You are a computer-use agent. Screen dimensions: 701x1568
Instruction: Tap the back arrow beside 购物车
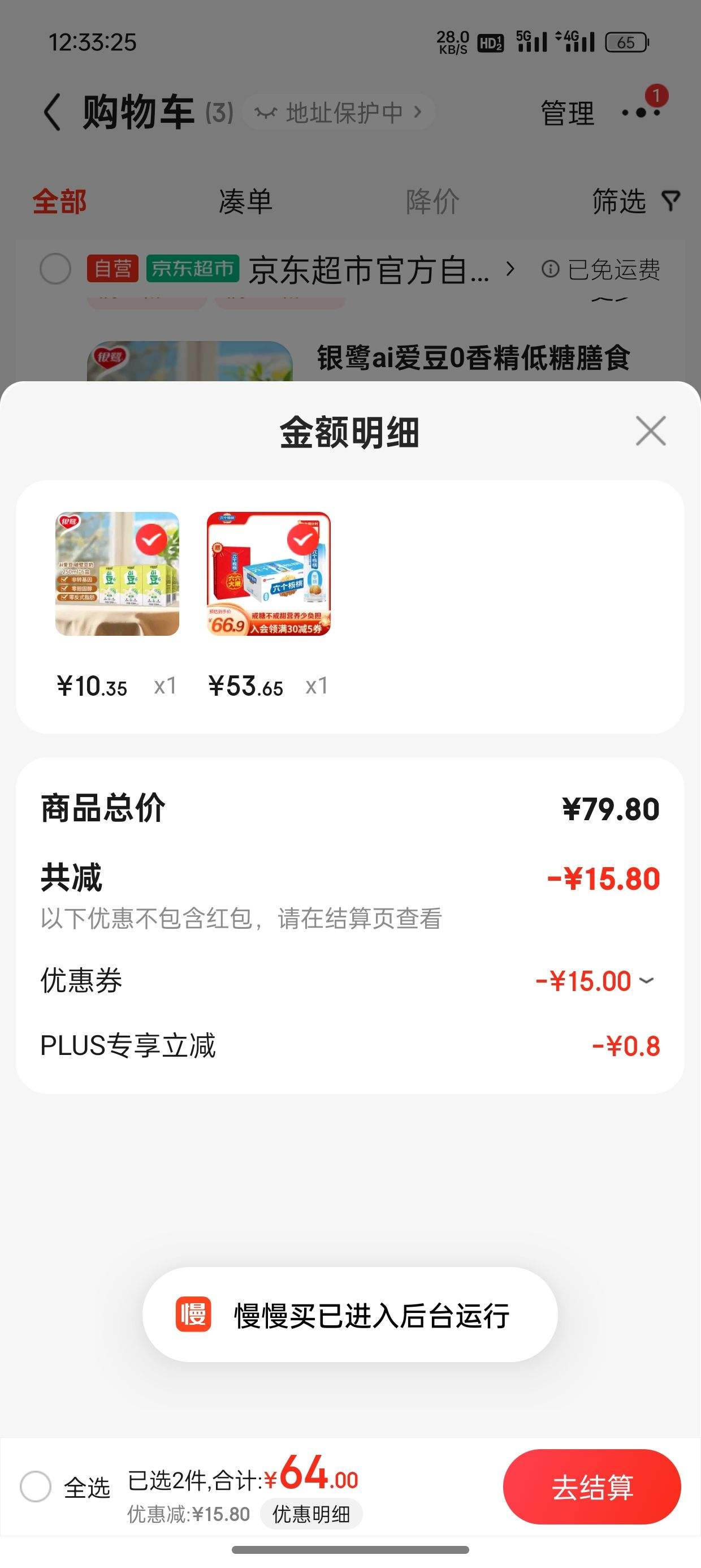click(51, 111)
